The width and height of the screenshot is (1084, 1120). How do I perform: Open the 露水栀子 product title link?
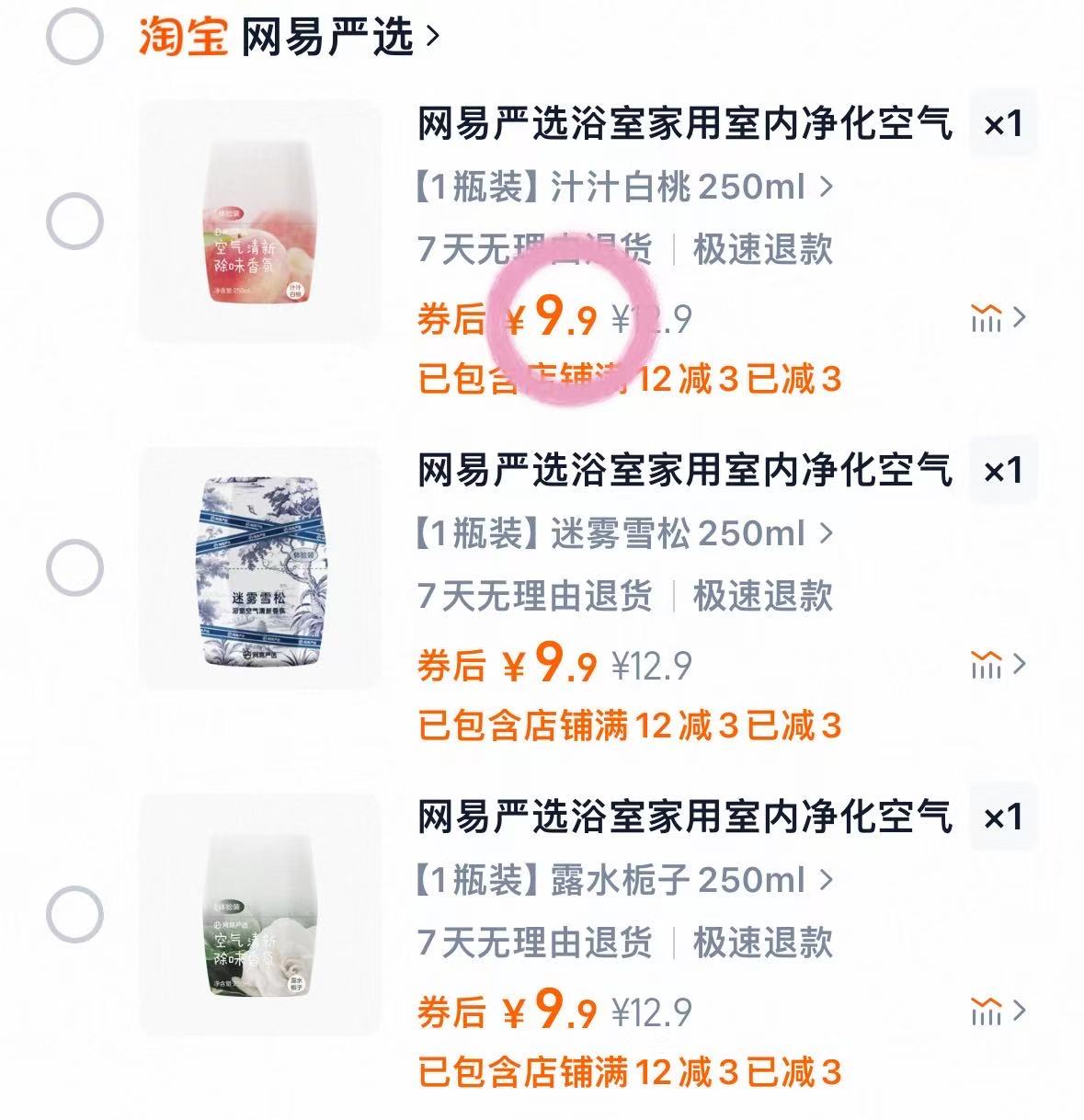(685, 811)
